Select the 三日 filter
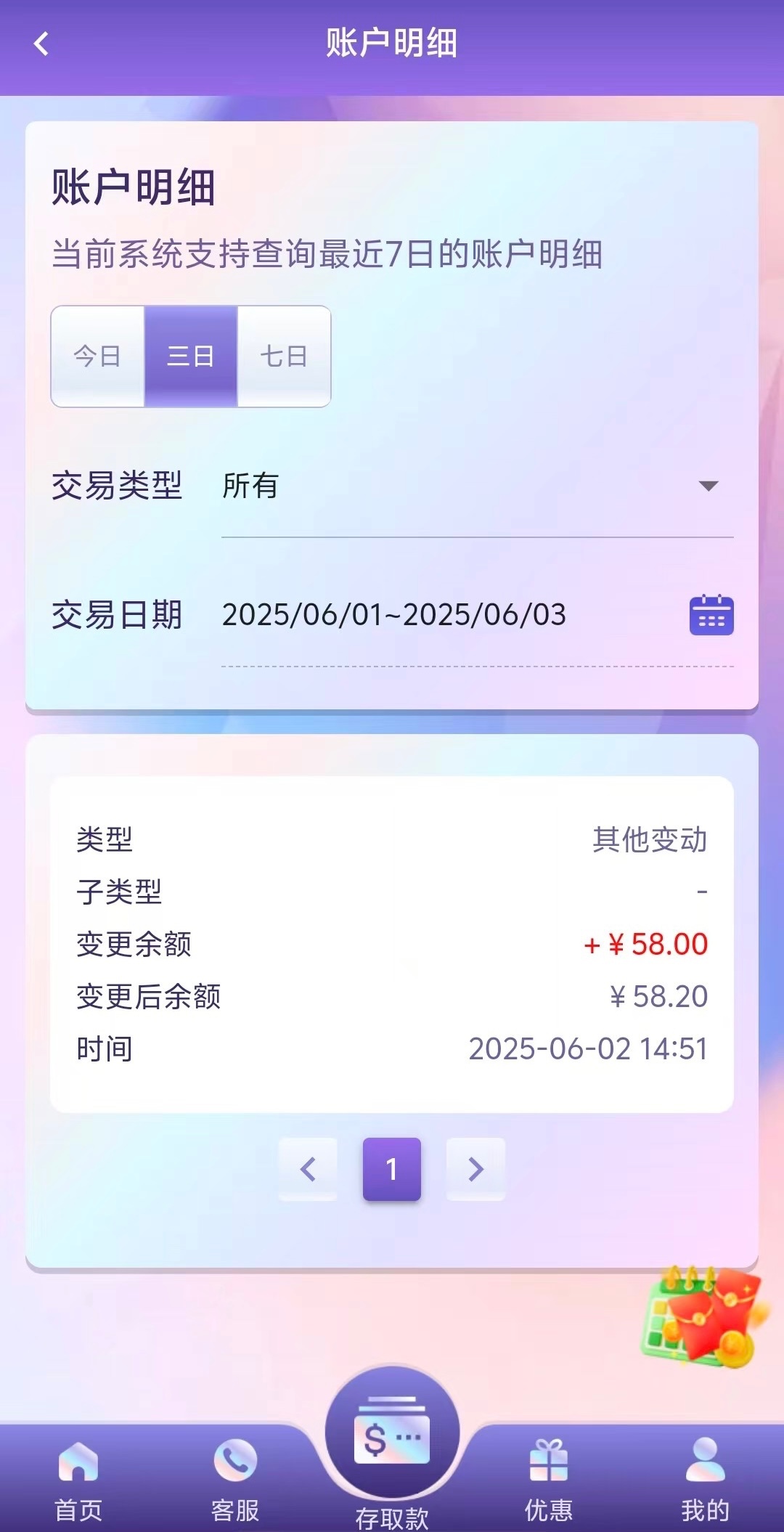784x1532 pixels. (x=191, y=356)
